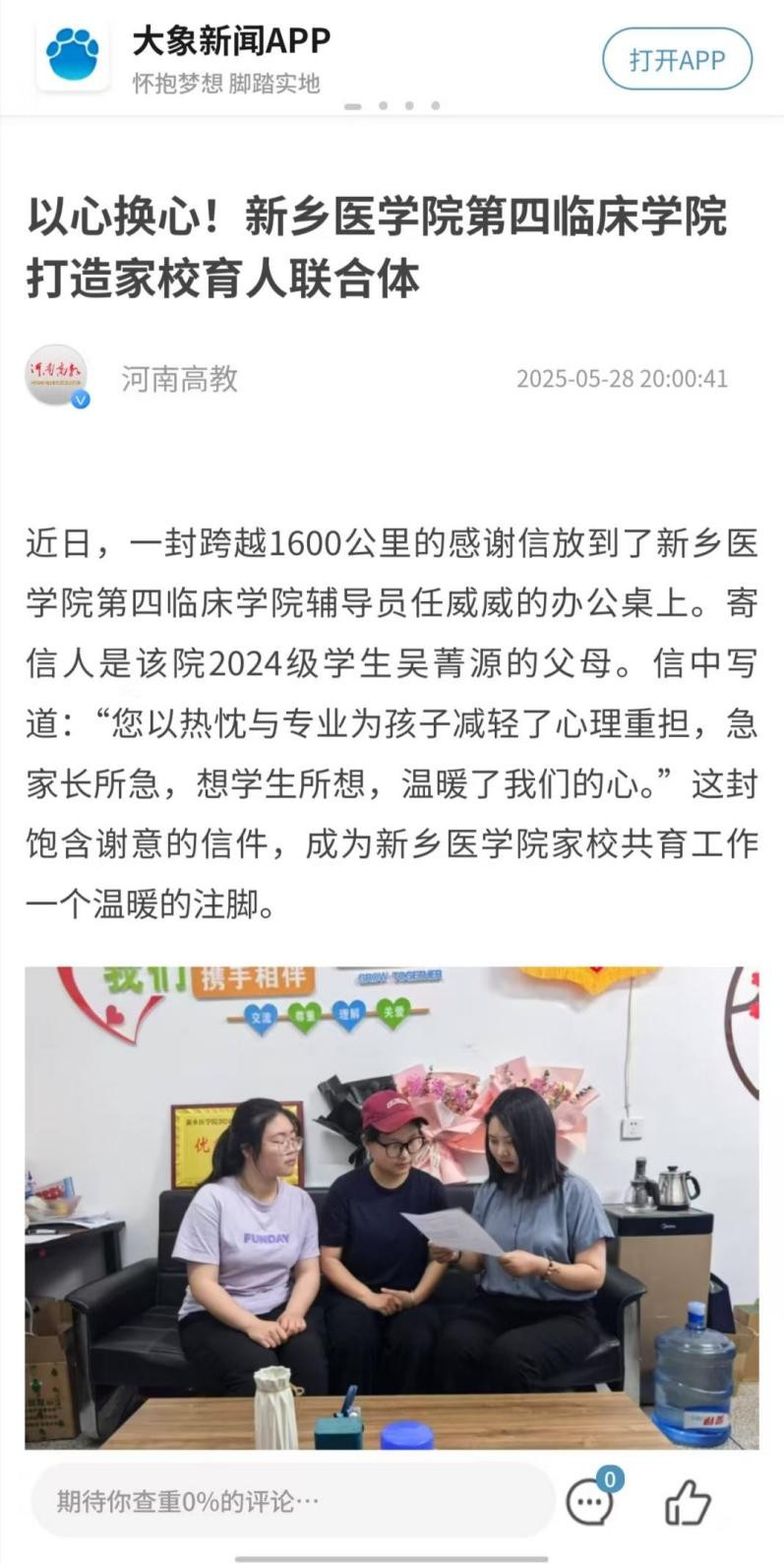View the article comments
Screen dimensions: 784x1564
point(591,1502)
